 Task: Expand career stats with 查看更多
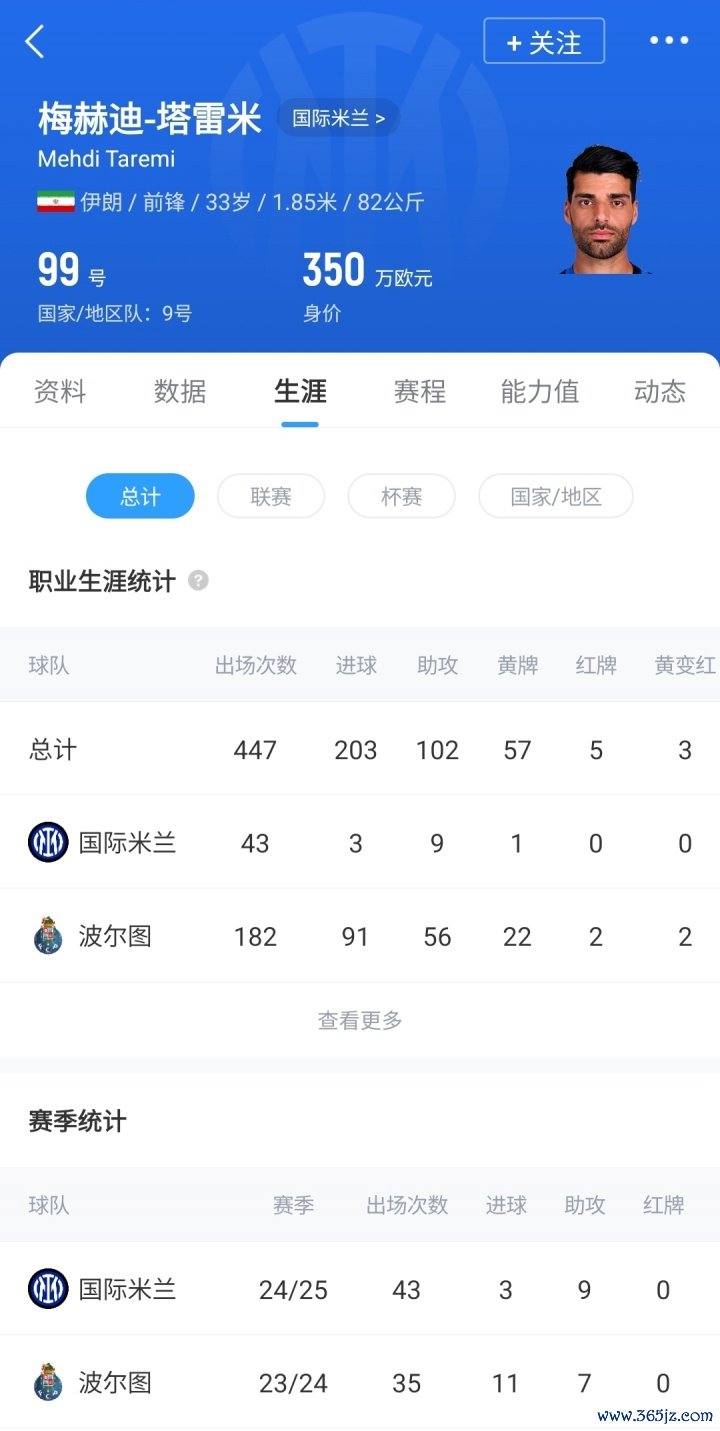(x=360, y=1020)
